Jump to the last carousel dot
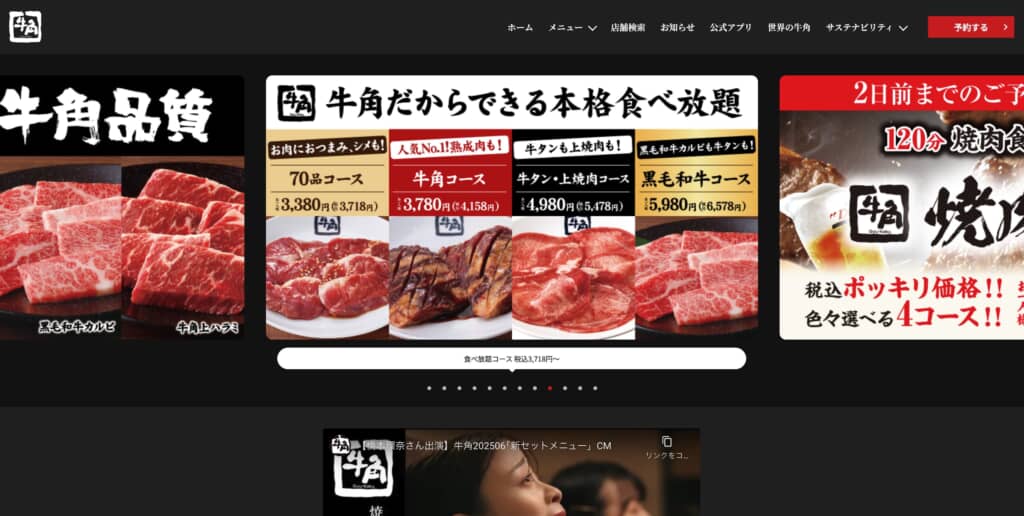1024x516 pixels. click(595, 388)
